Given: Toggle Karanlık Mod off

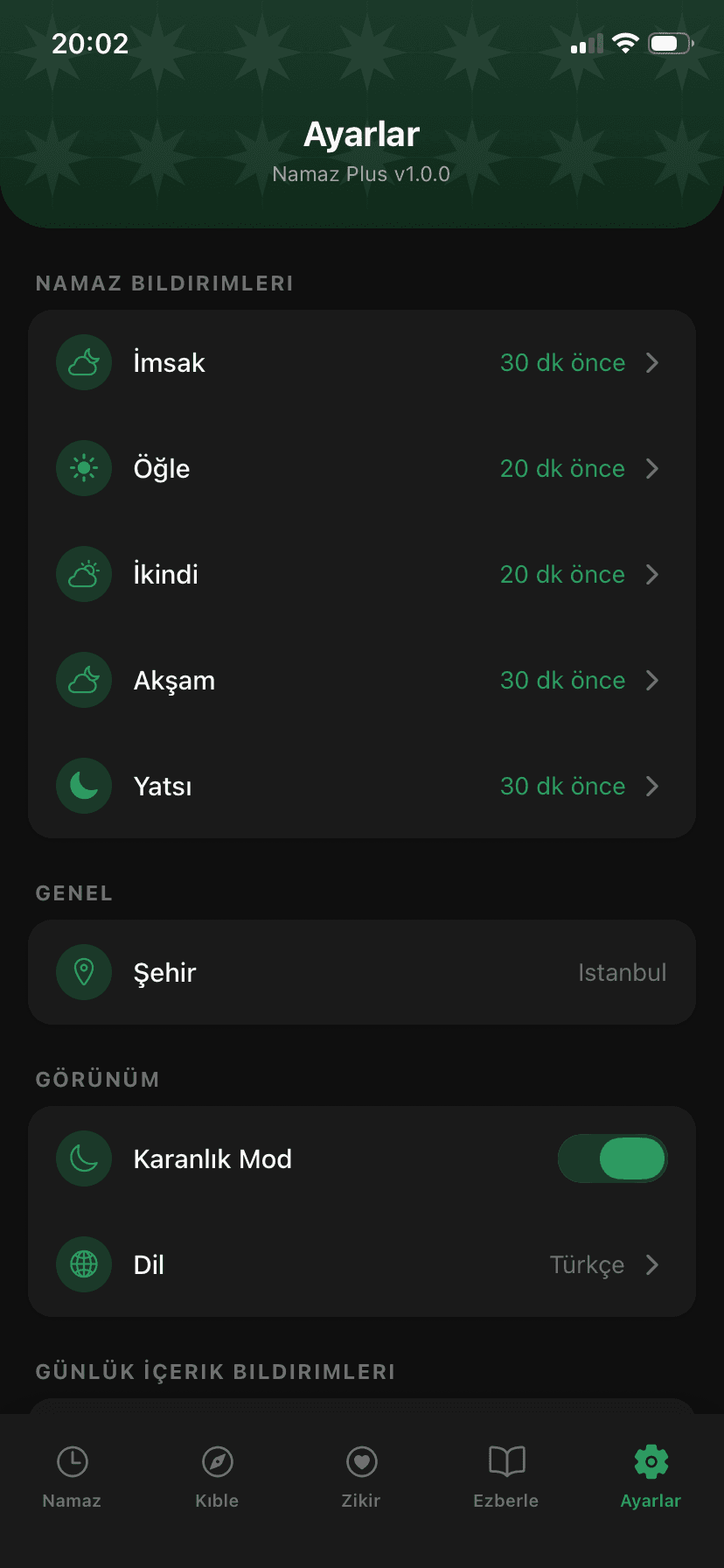Looking at the screenshot, I should click(x=612, y=1158).
